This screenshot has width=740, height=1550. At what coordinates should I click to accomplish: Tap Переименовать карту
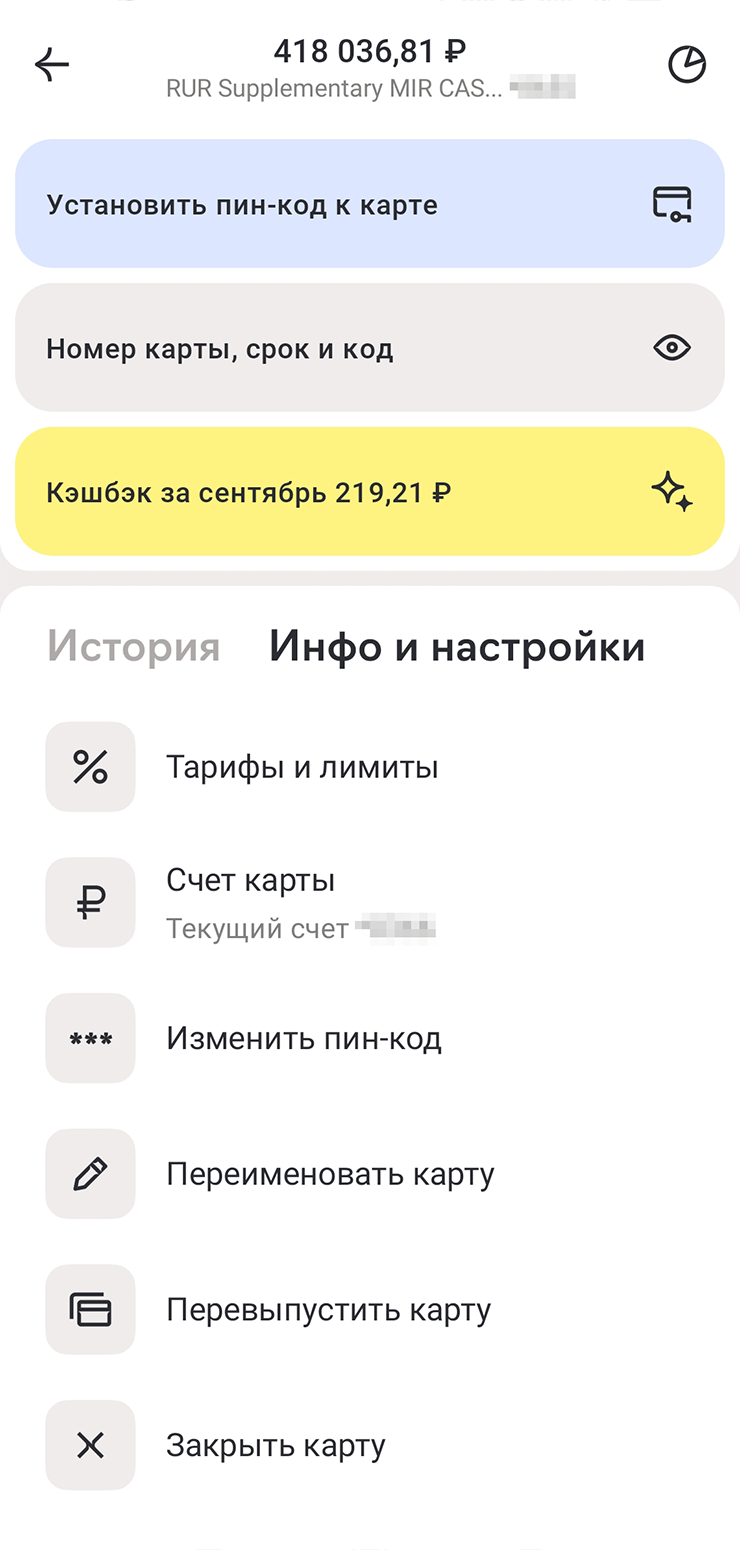click(x=330, y=1174)
